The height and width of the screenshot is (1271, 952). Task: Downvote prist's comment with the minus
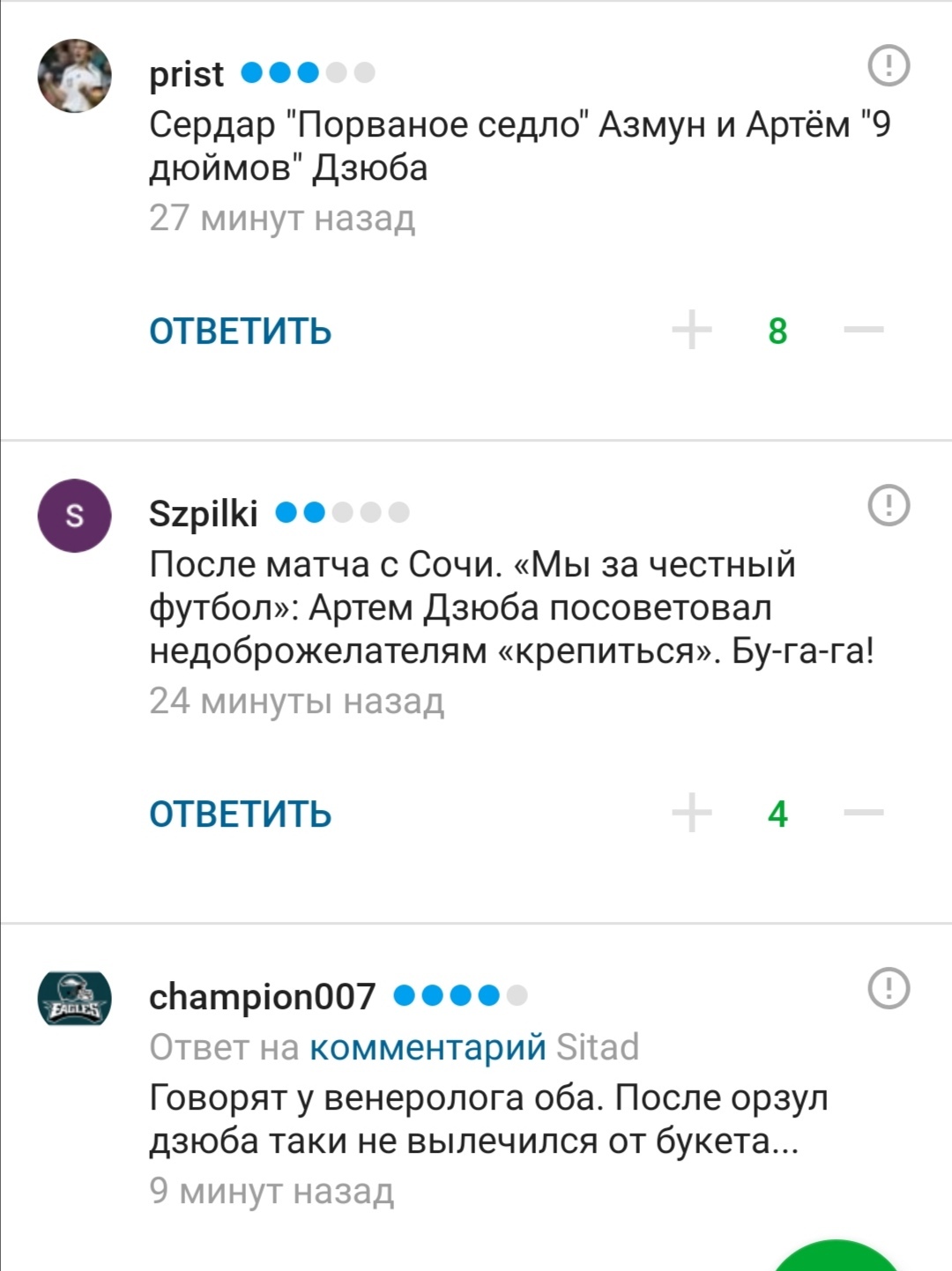pyautogui.click(x=863, y=331)
